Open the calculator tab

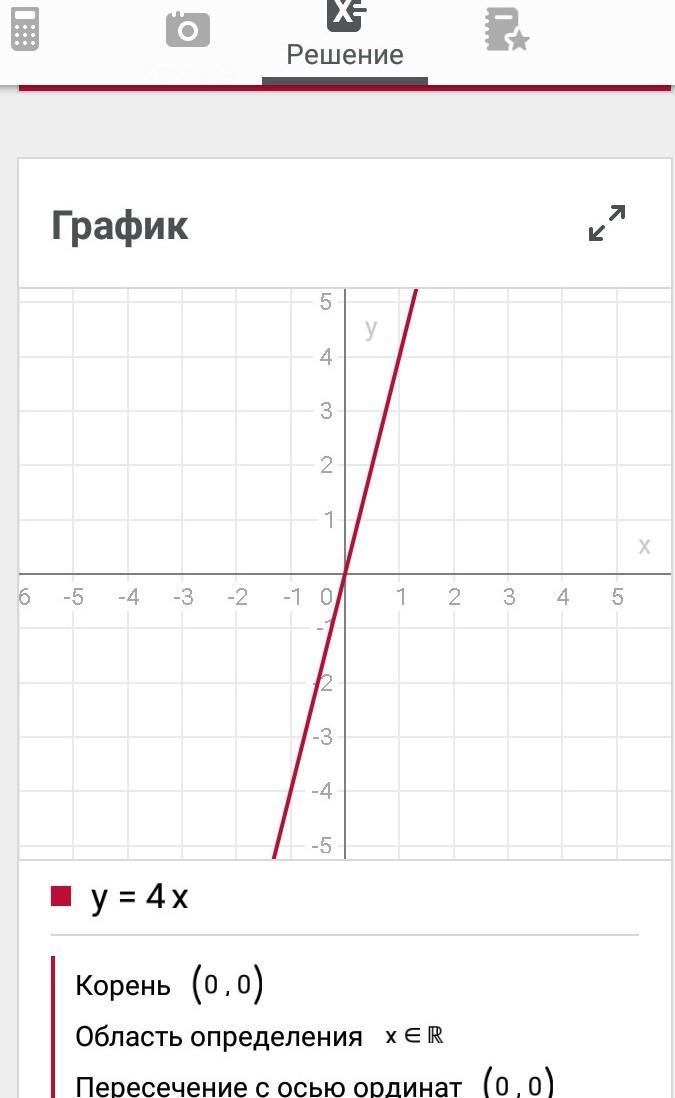25,28
